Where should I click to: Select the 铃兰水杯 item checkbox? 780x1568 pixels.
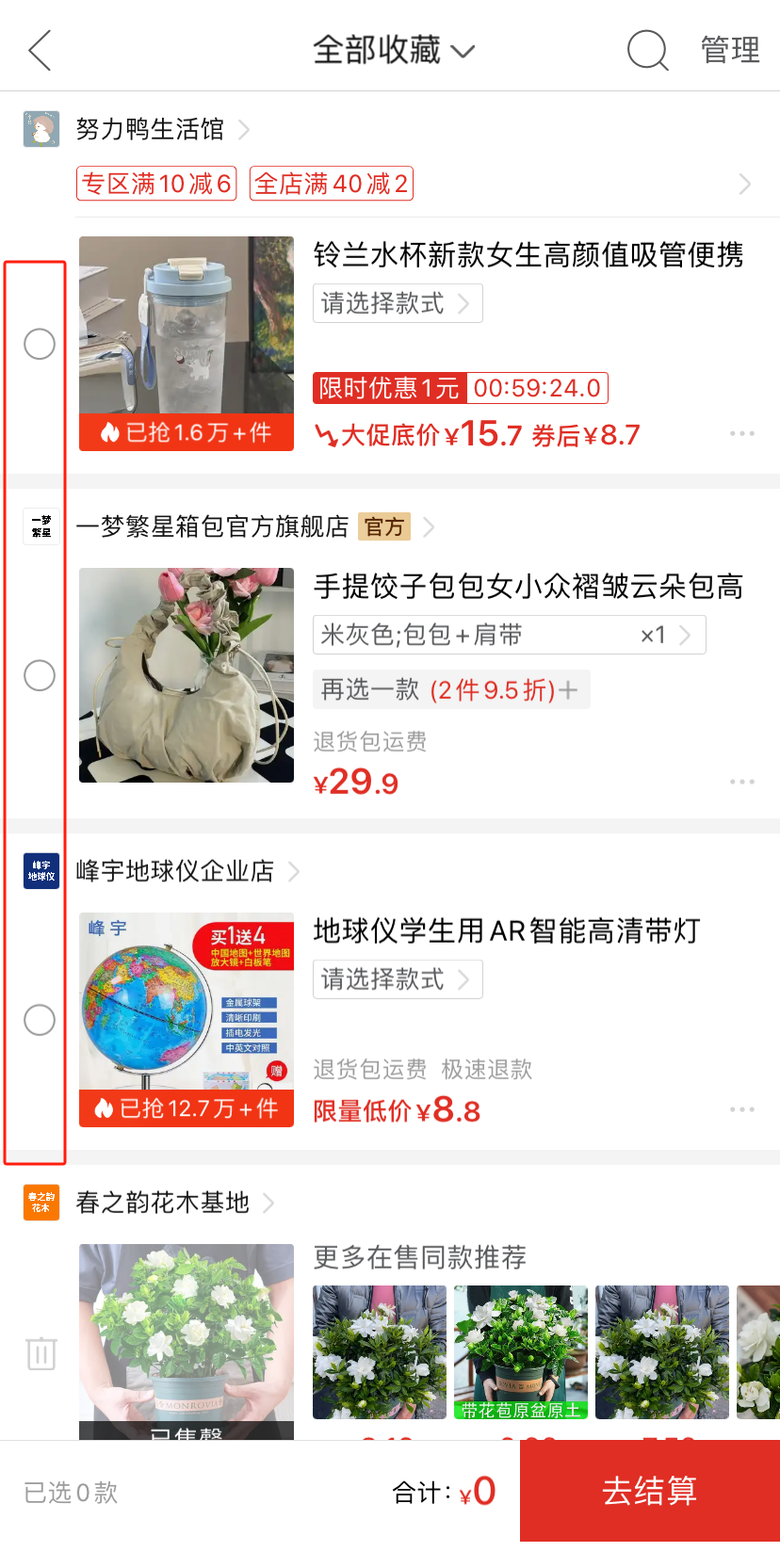tap(40, 344)
